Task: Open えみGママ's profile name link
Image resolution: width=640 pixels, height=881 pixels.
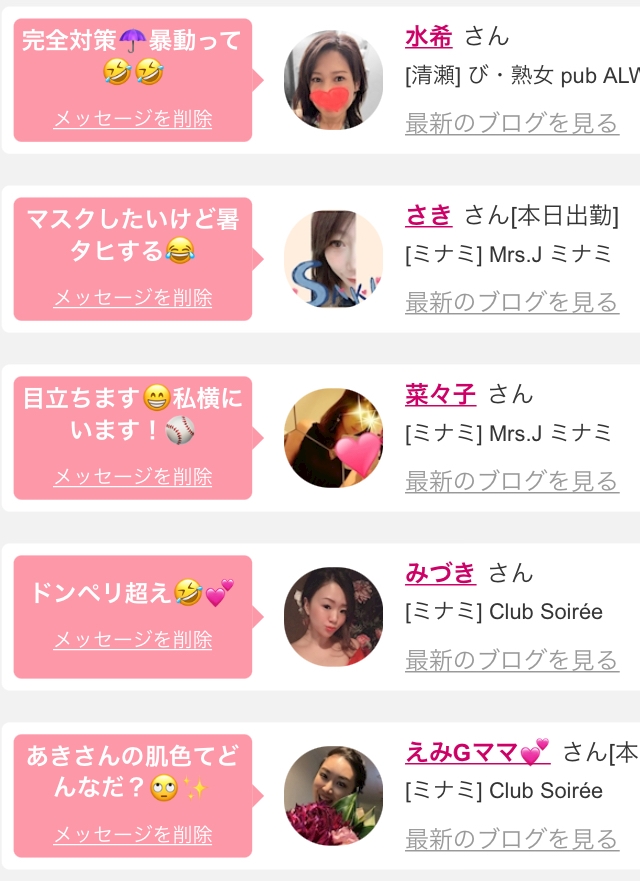Action: [478, 752]
